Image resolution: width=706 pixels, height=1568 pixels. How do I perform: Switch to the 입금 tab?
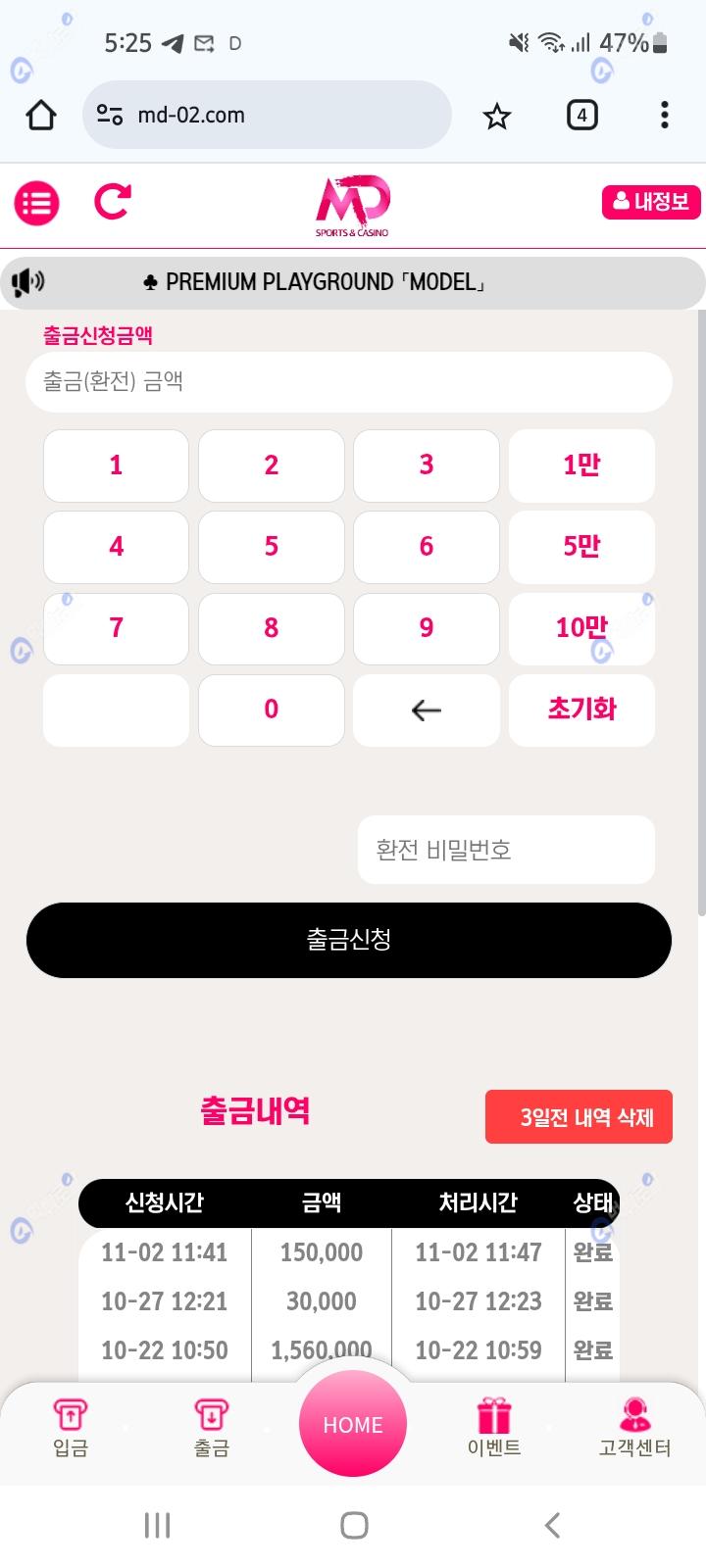coord(71,1428)
